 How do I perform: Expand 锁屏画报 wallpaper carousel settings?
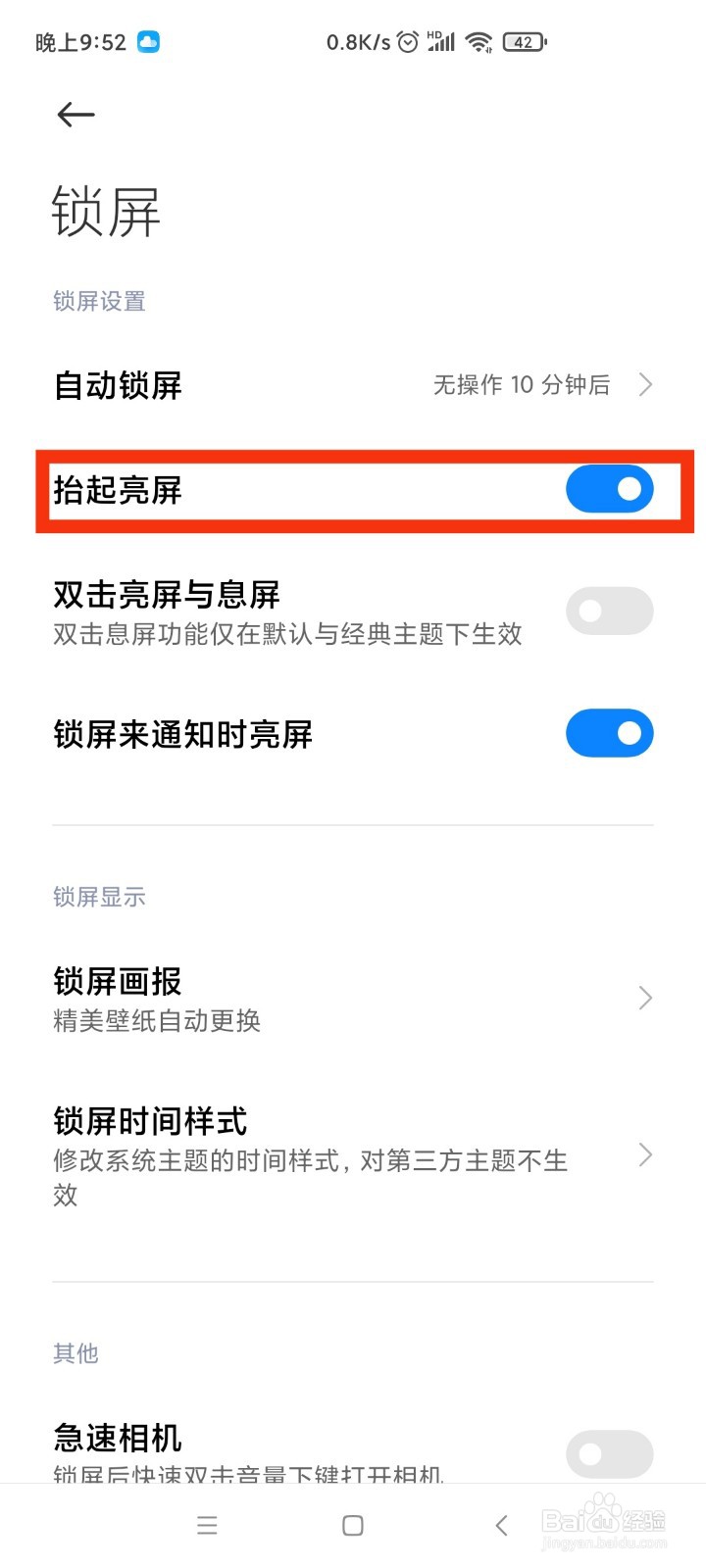pos(353,998)
